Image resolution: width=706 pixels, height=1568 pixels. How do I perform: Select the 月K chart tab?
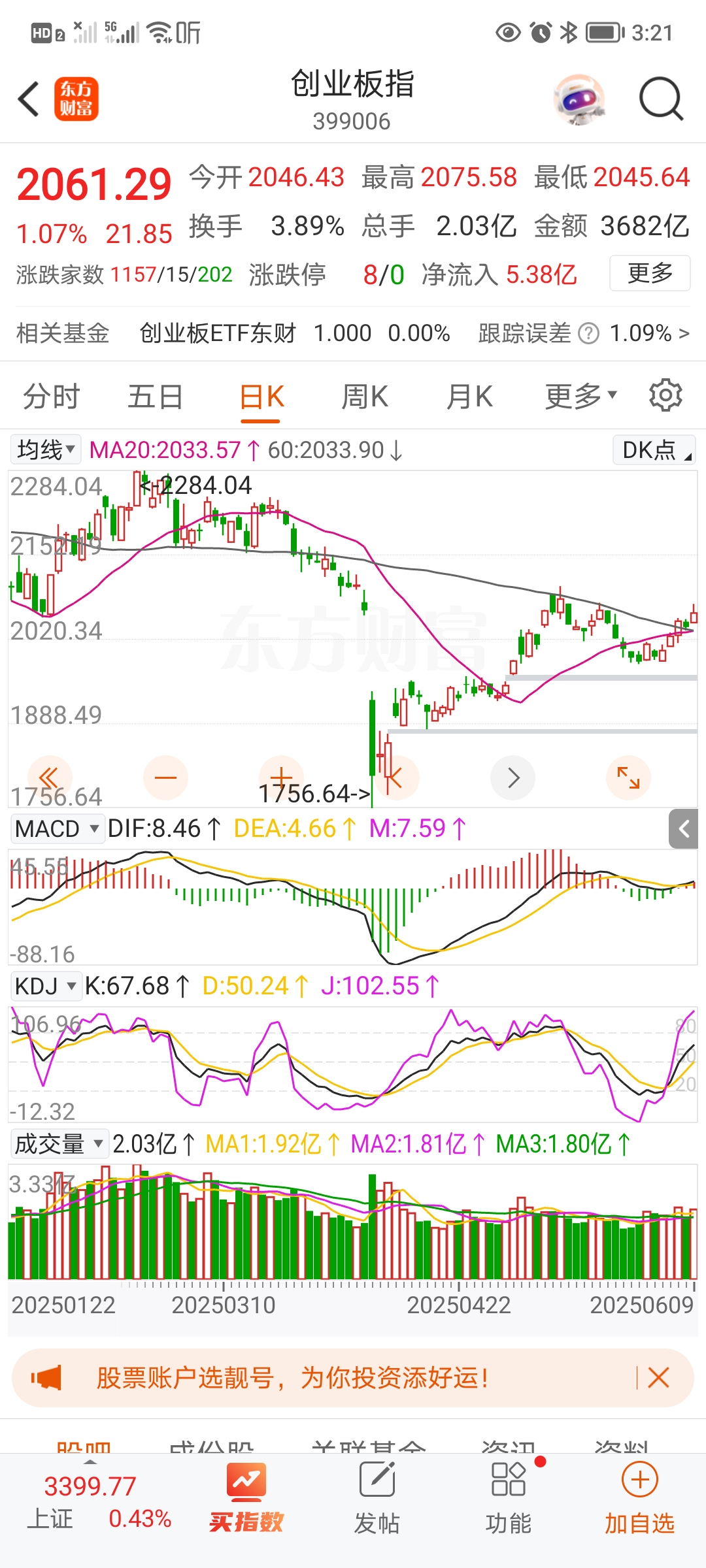tap(469, 397)
